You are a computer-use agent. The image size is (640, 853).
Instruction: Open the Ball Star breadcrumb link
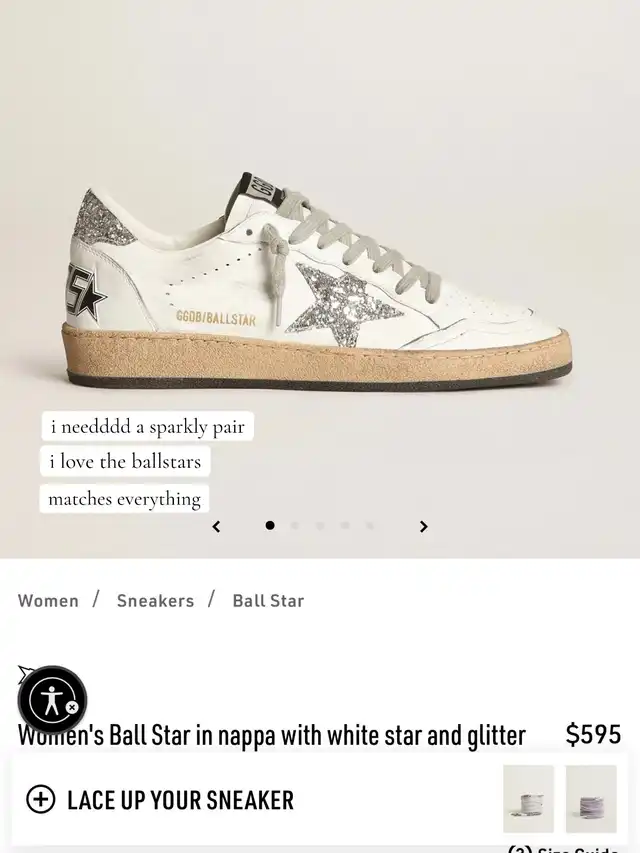click(x=268, y=601)
